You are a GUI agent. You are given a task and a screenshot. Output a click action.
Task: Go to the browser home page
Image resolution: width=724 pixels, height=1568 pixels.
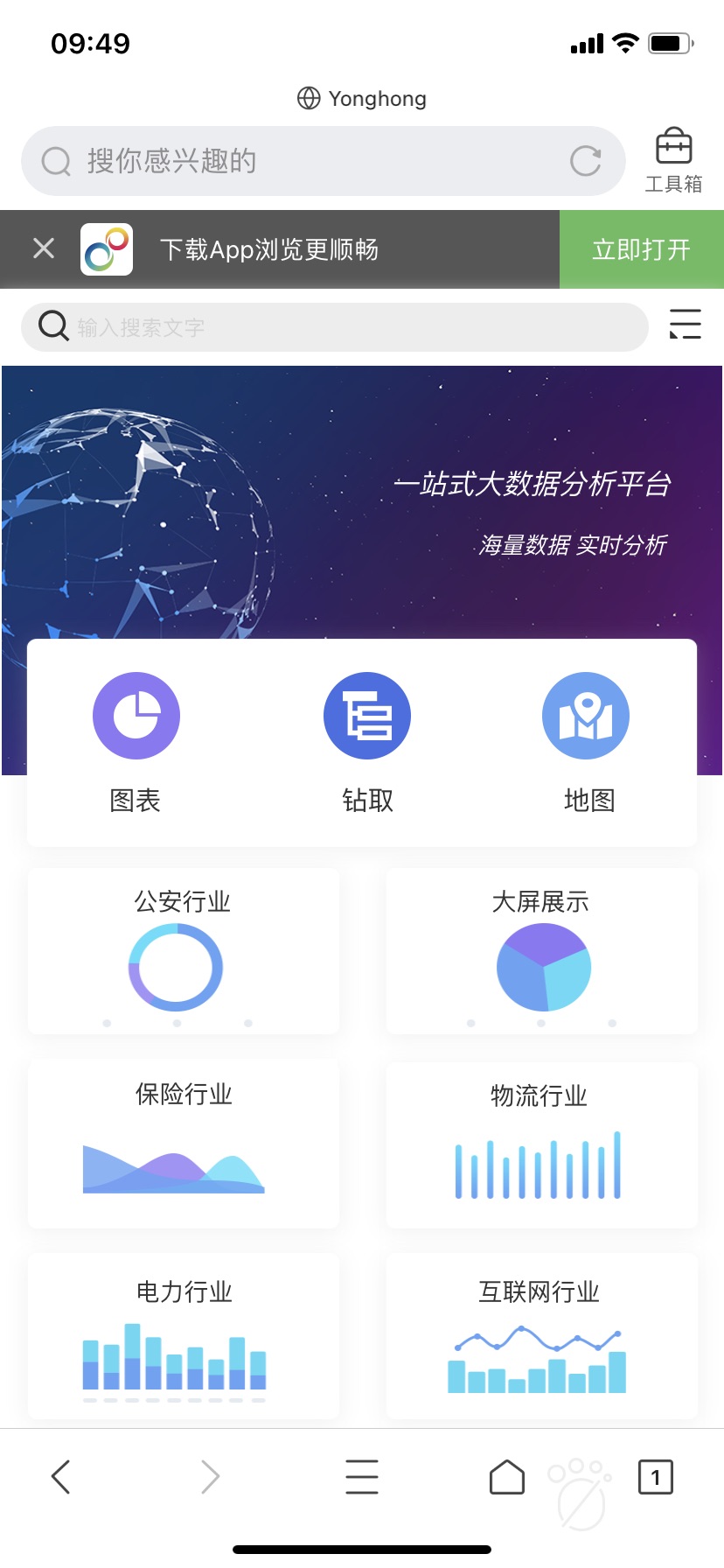coord(506,1477)
